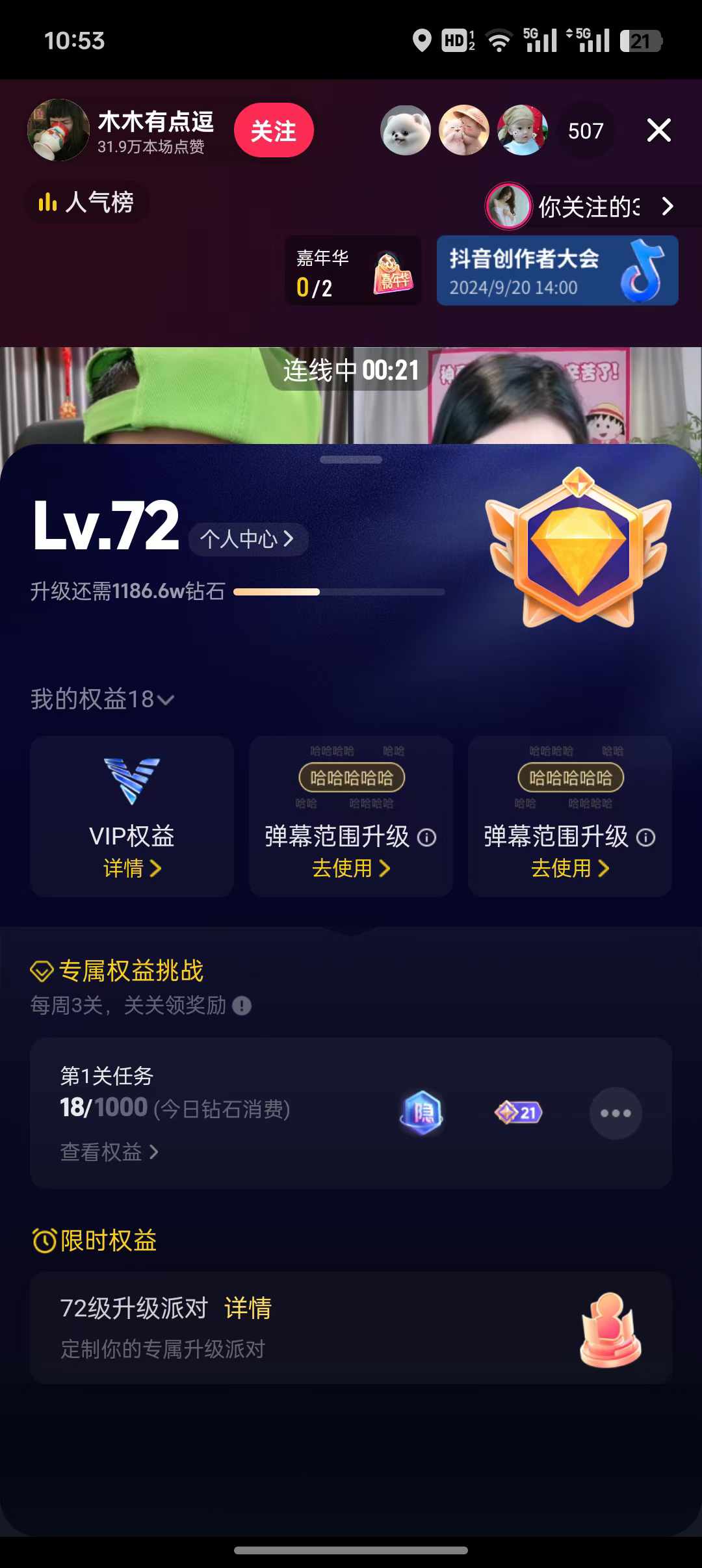Viewport: 702px width, 1568px height.
Task: Open the 抖音创作者大会 banner
Action: (x=557, y=271)
